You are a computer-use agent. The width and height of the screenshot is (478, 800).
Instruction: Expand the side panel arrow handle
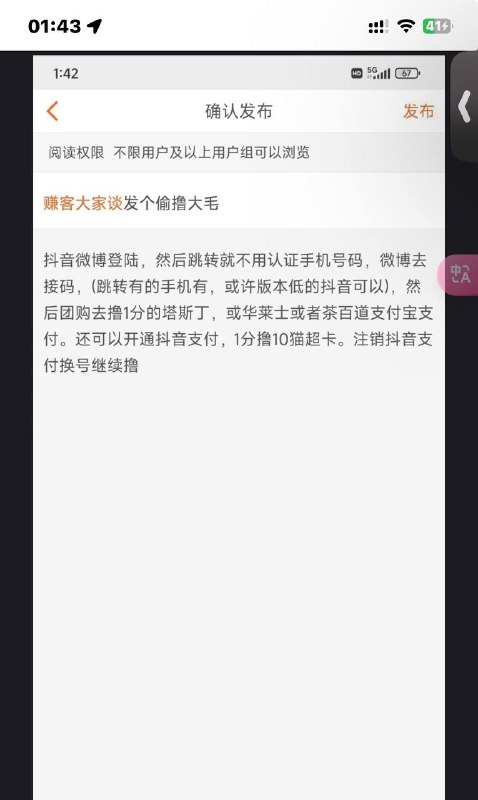[464, 107]
